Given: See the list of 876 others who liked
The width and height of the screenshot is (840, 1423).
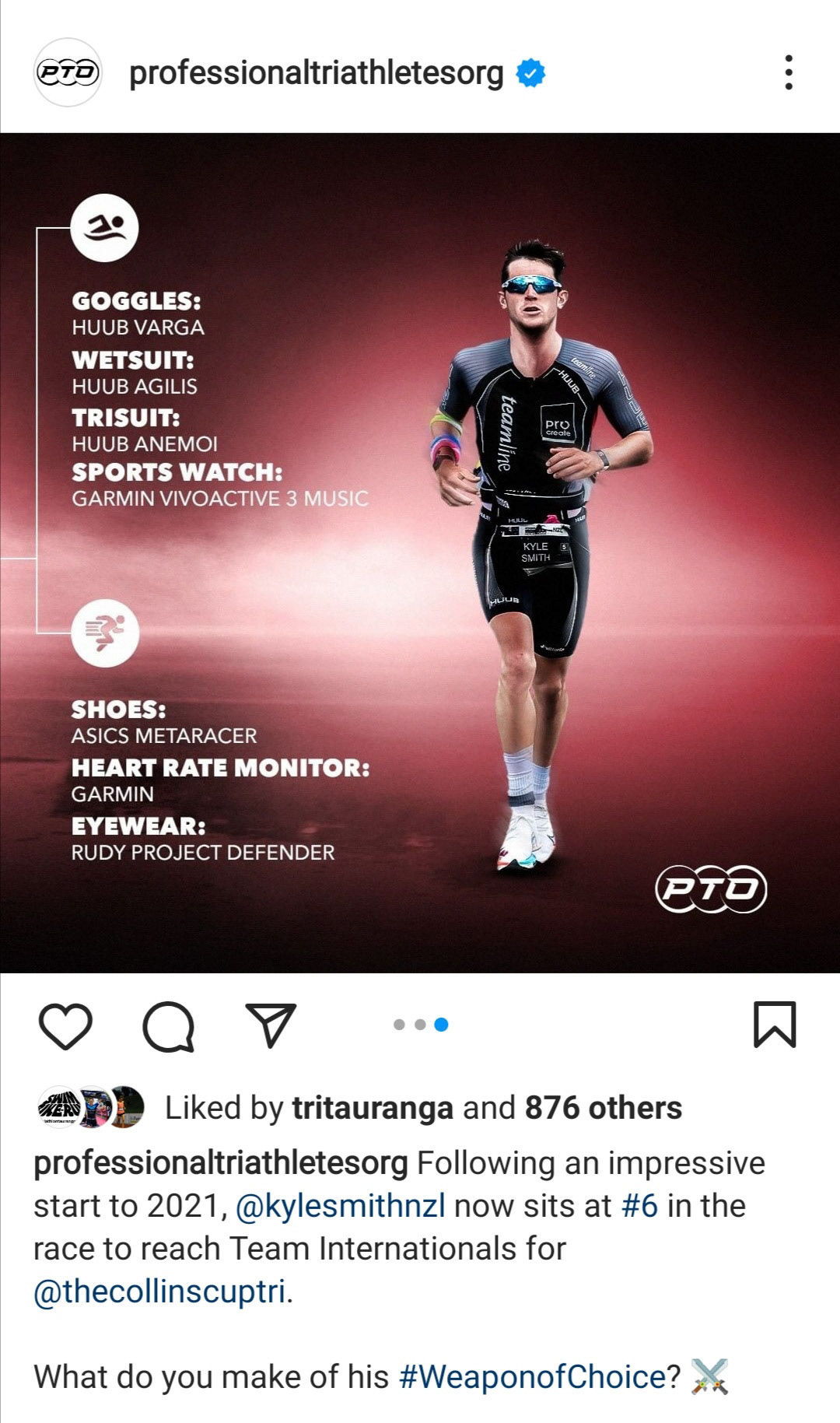Looking at the screenshot, I should click(x=603, y=1108).
